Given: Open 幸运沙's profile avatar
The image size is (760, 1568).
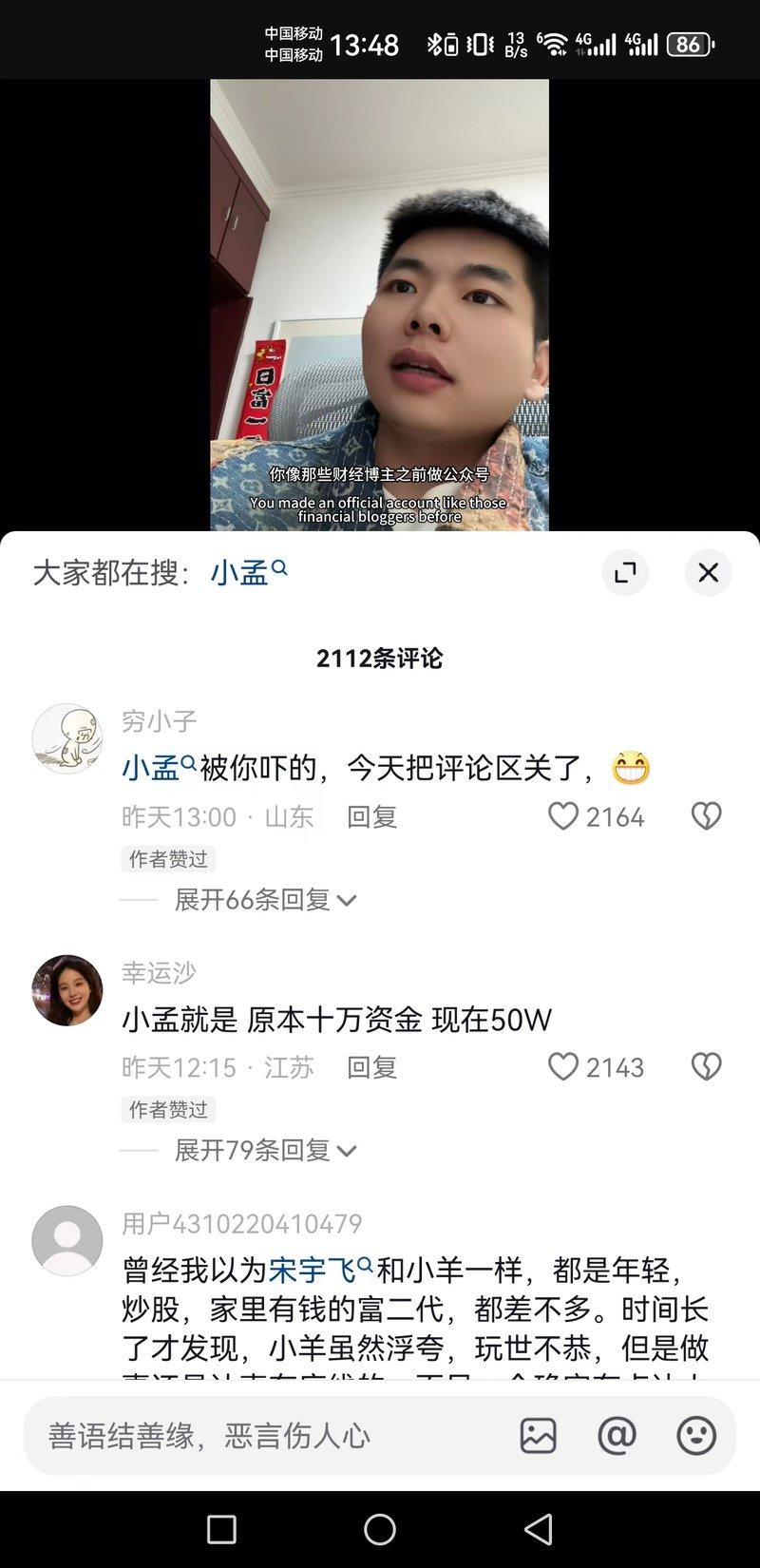Looking at the screenshot, I should click(66, 990).
